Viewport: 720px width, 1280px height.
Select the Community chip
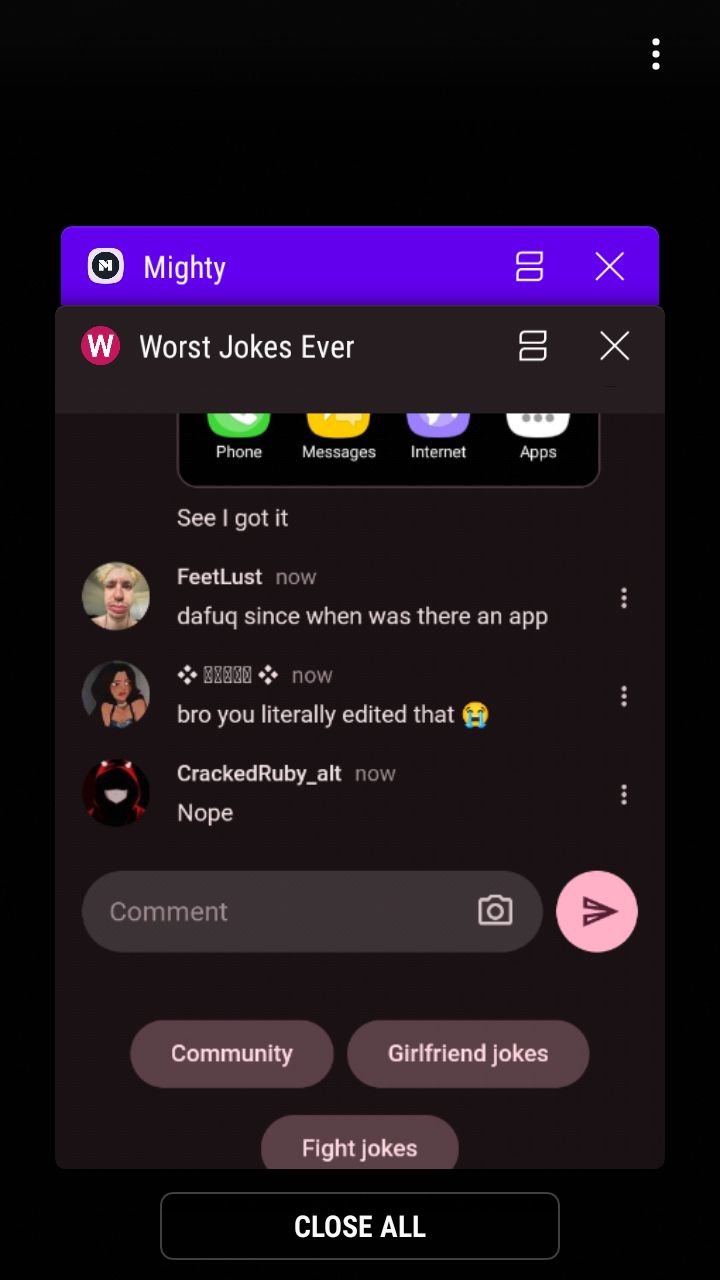coord(232,1053)
